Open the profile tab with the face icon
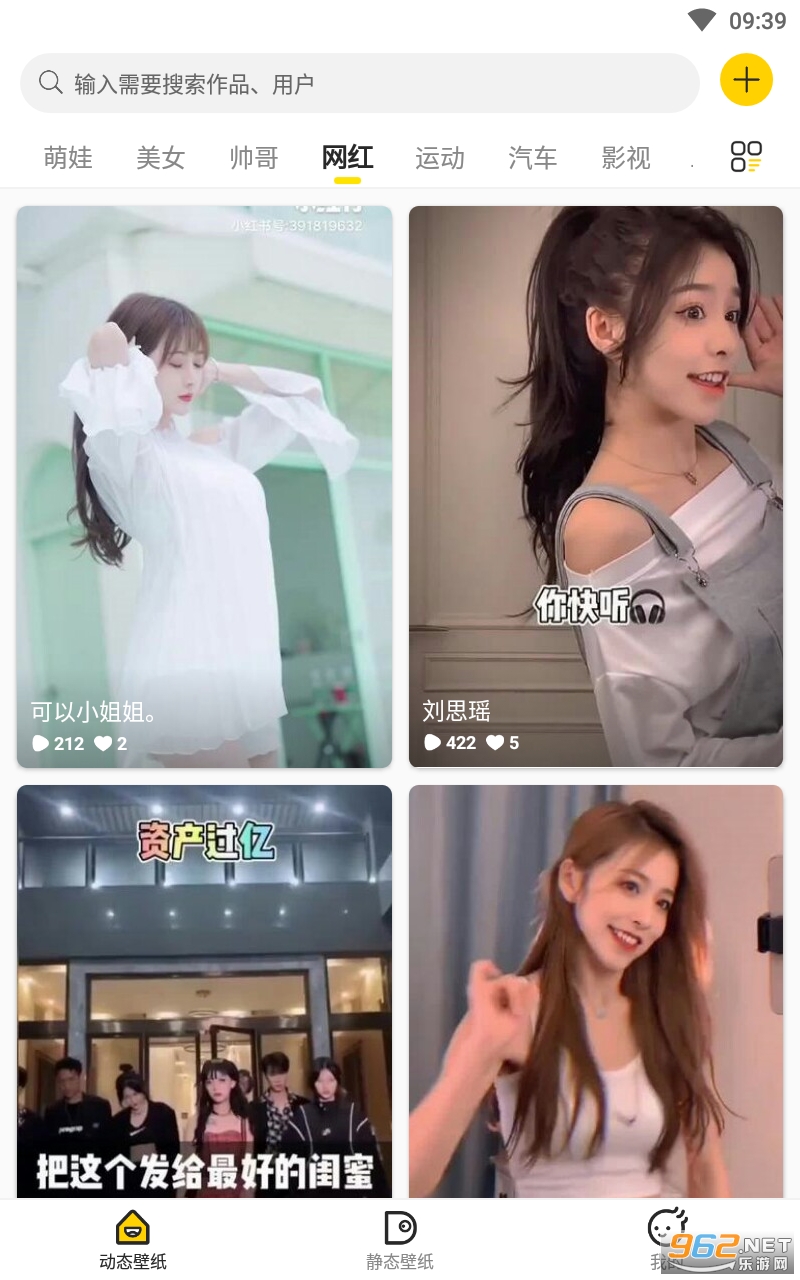Image resolution: width=800 pixels, height=1280 pixels. click(667, 1240)
